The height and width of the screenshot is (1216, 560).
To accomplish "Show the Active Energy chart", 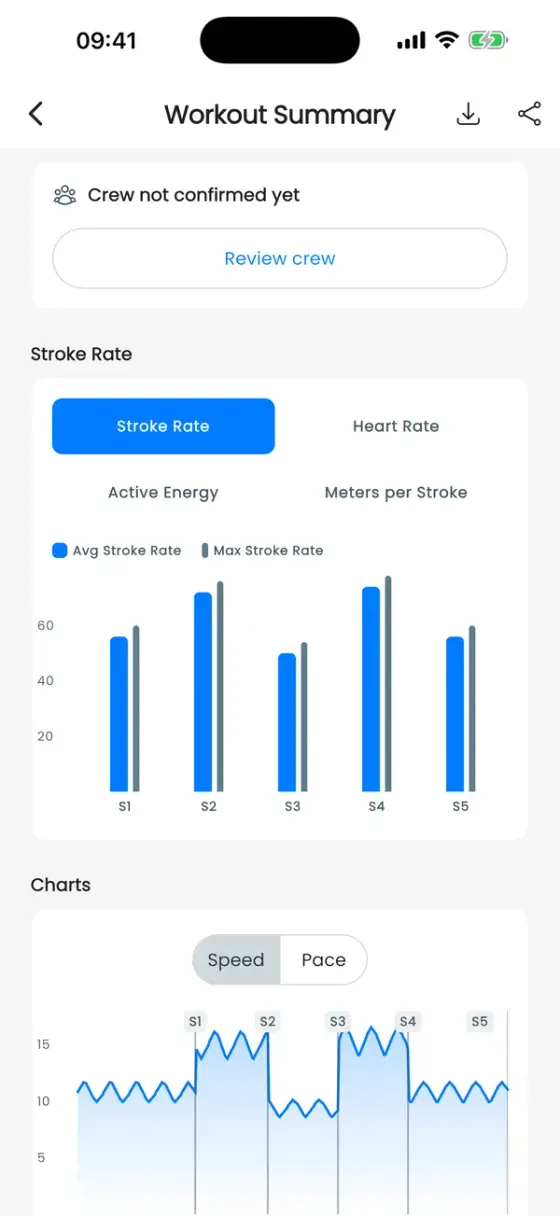I will coord(163,492).
